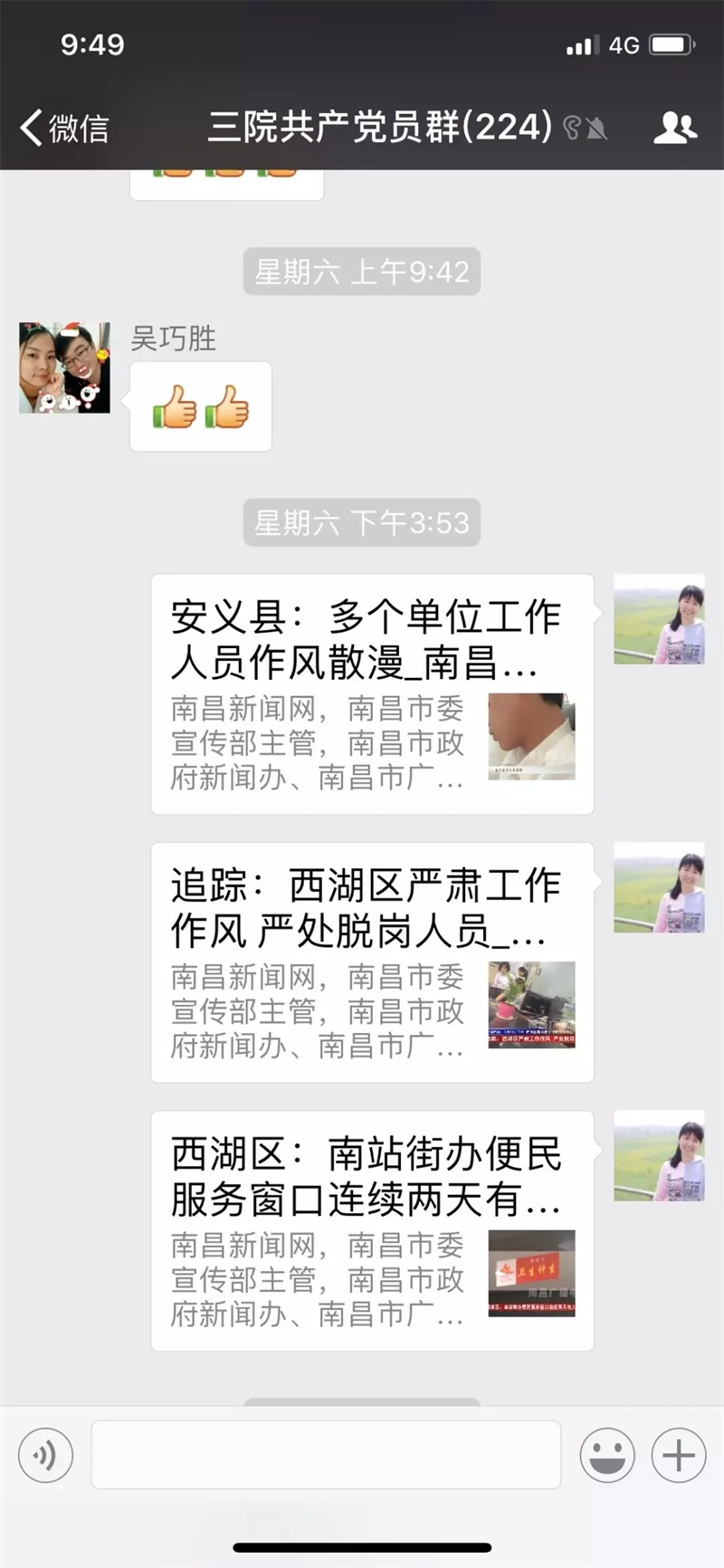Image resolution: width=724 pixels, height=1568 pixels.
Task: Switch to voice message input
Action: pyautogui.click(x=45, y=1455)
